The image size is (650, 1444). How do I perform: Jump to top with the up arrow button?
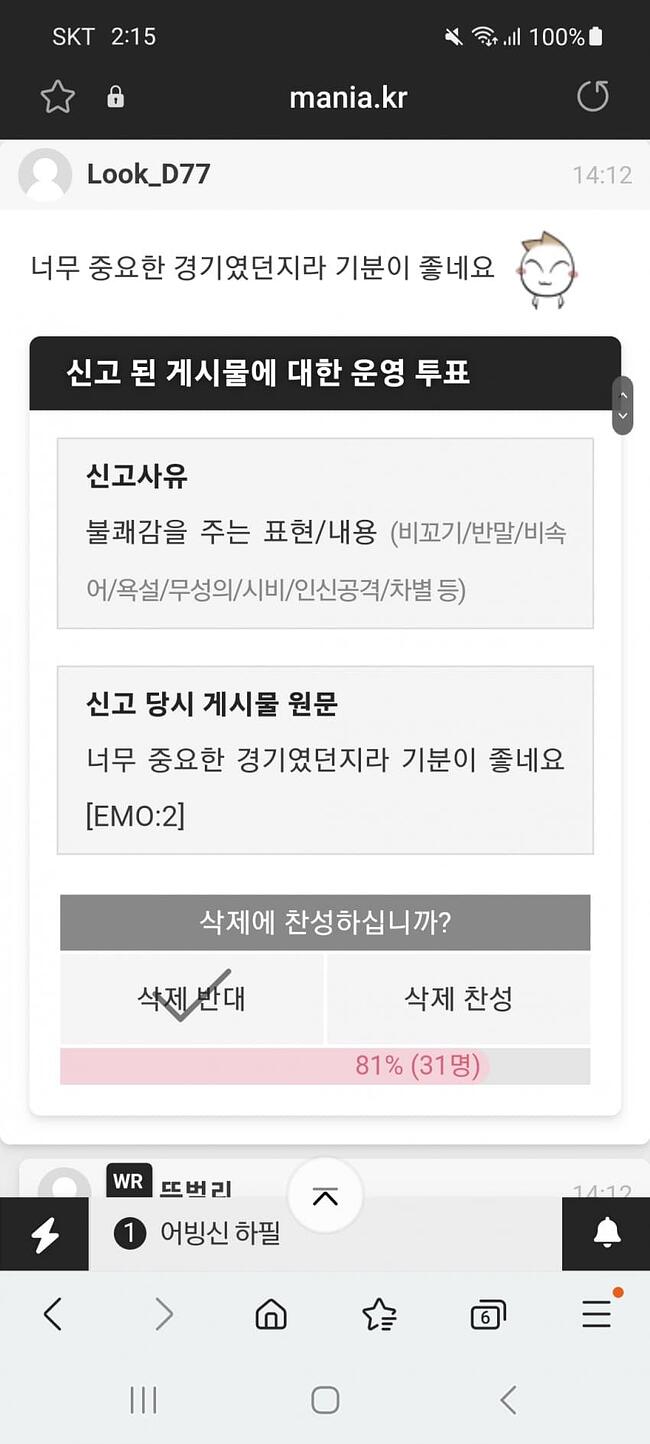pyautogui.click(x=325, y=1197)
